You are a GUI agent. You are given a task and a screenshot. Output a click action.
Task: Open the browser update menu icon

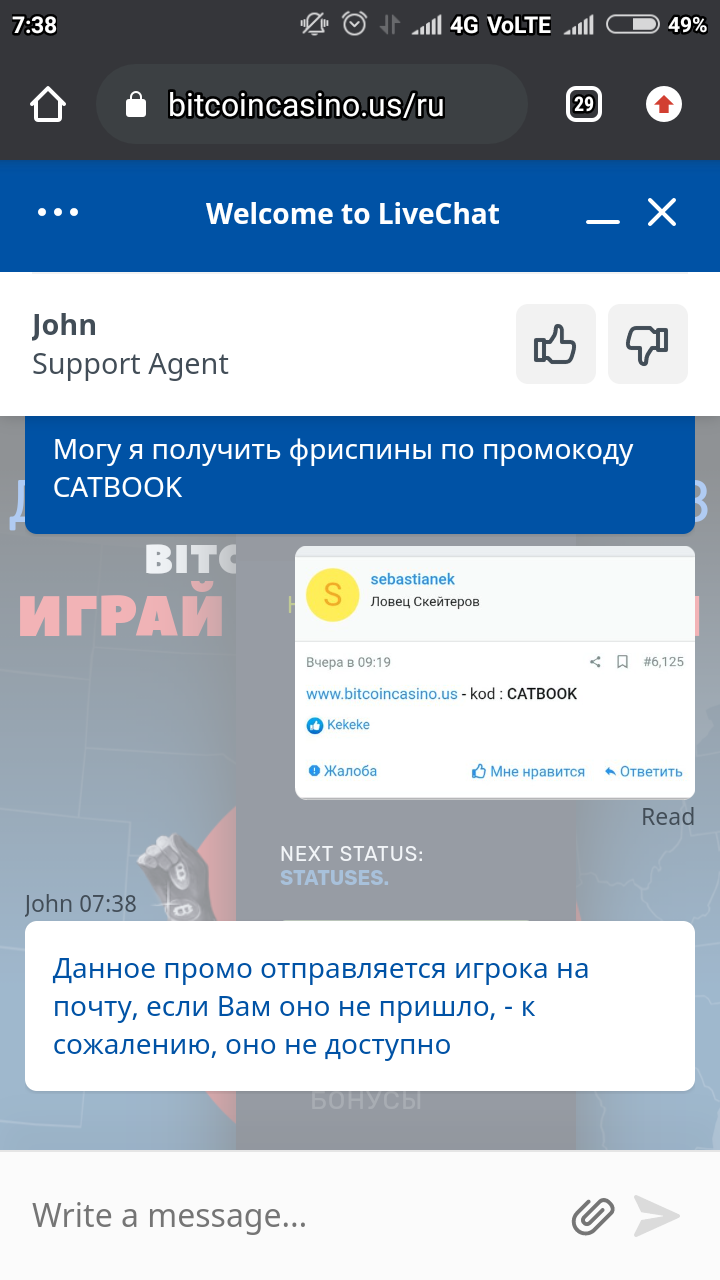(663, 104)
